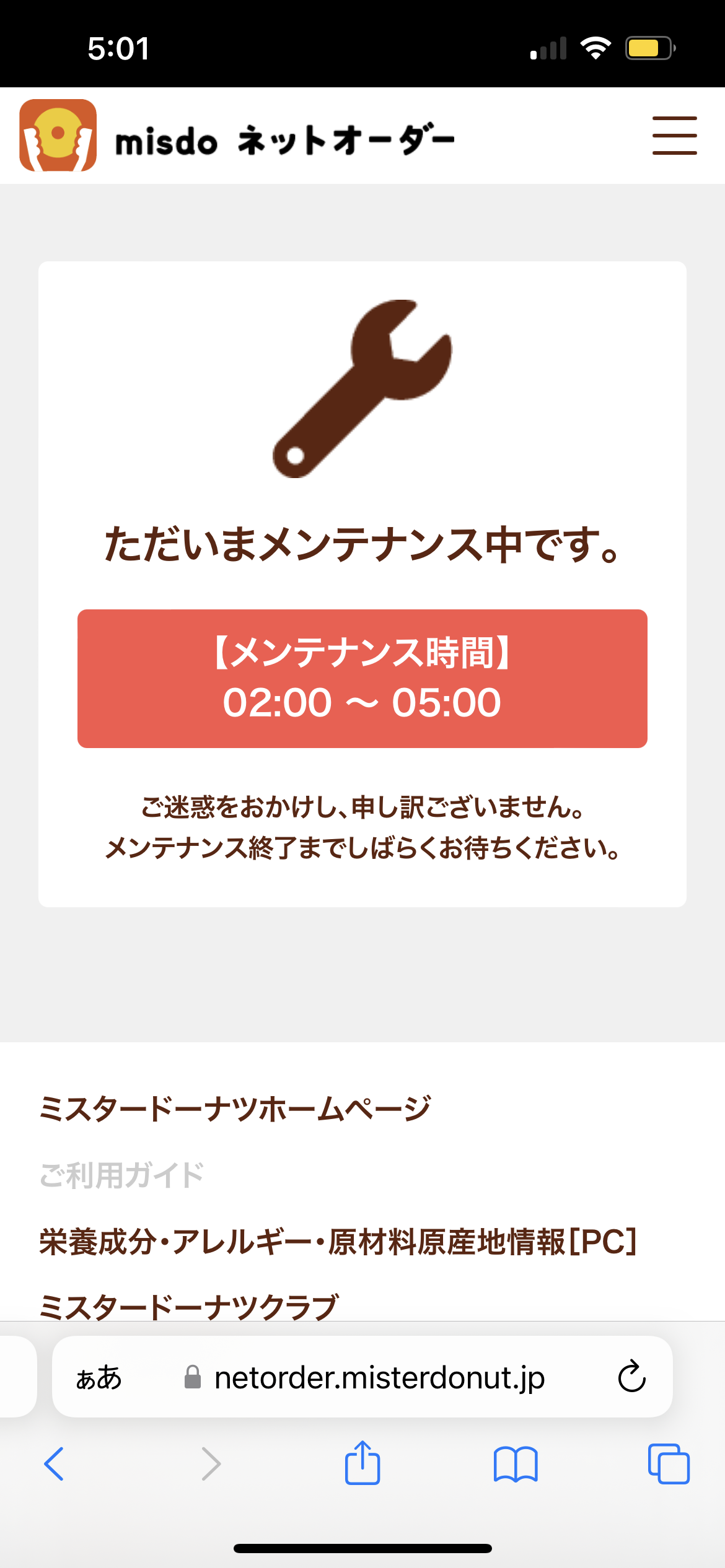Reload the page from address bar
This screenshot has height=1568, width=725.
click(x=631, y=1376)
